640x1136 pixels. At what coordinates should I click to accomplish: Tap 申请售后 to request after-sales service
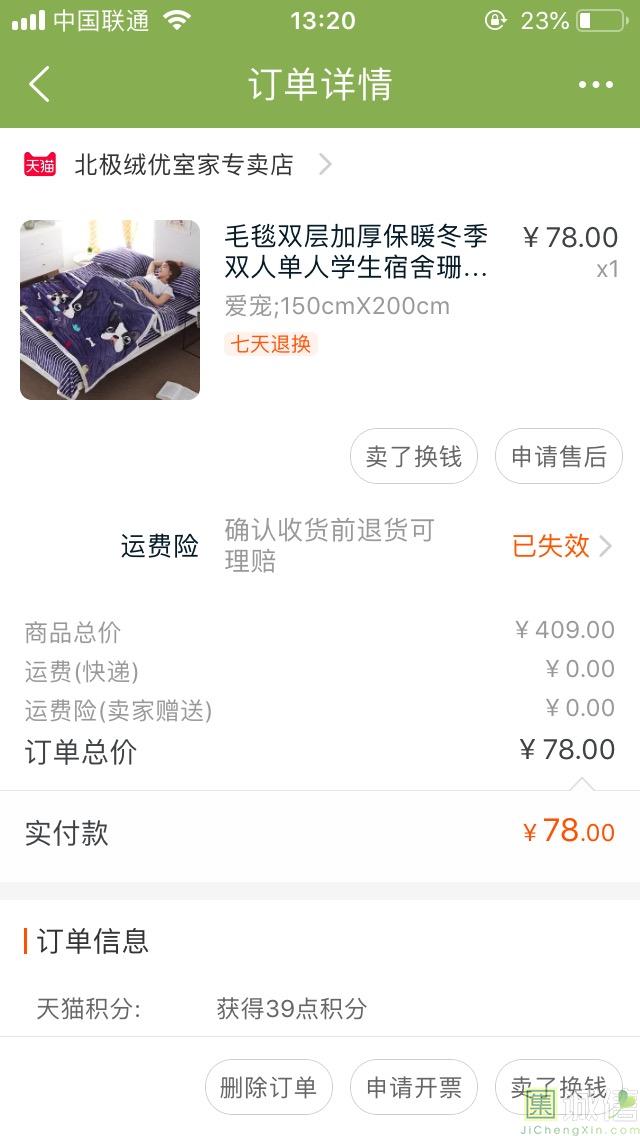[x=558, y=457]
